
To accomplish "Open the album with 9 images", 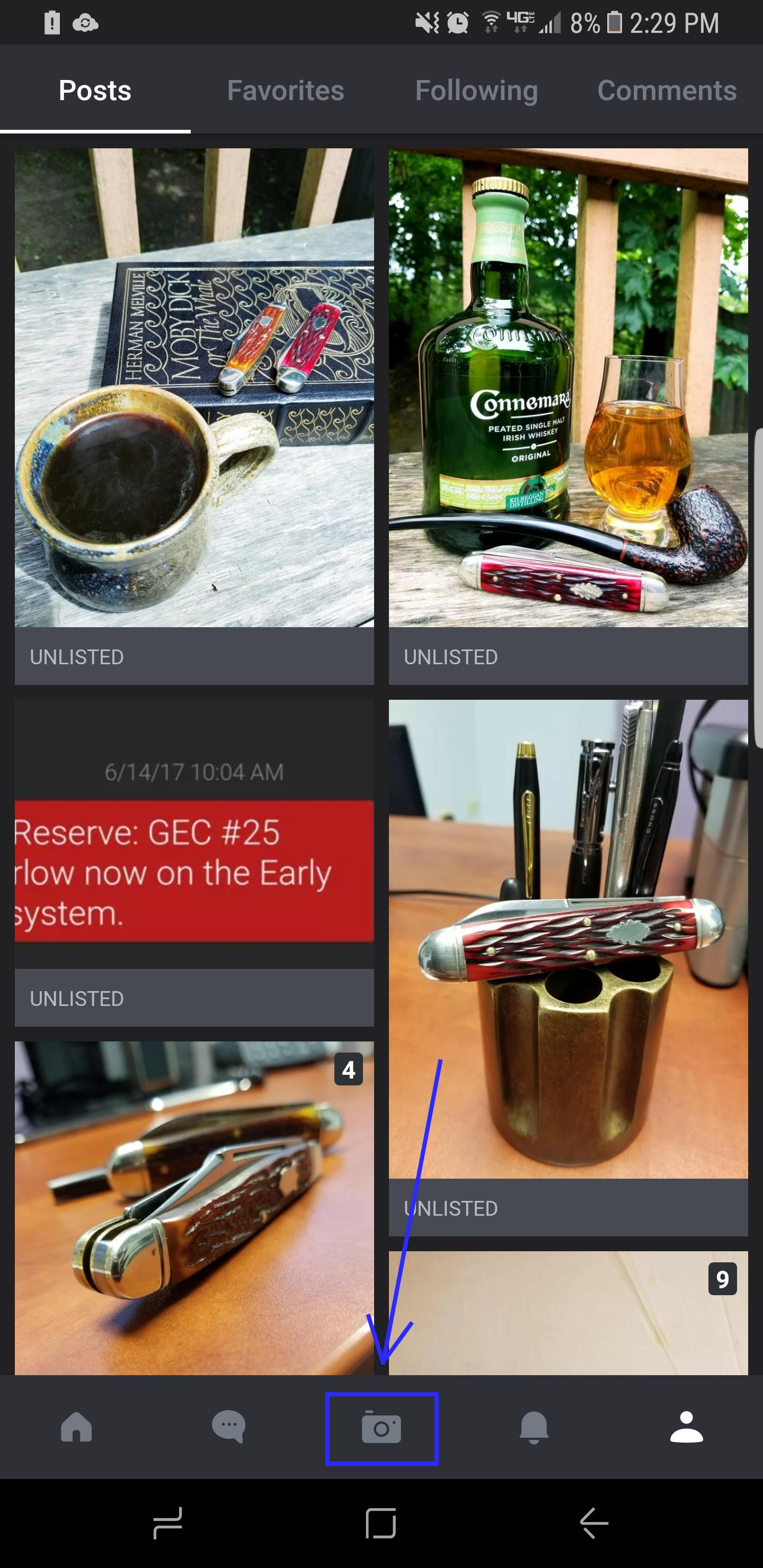I will [568, 1315].
